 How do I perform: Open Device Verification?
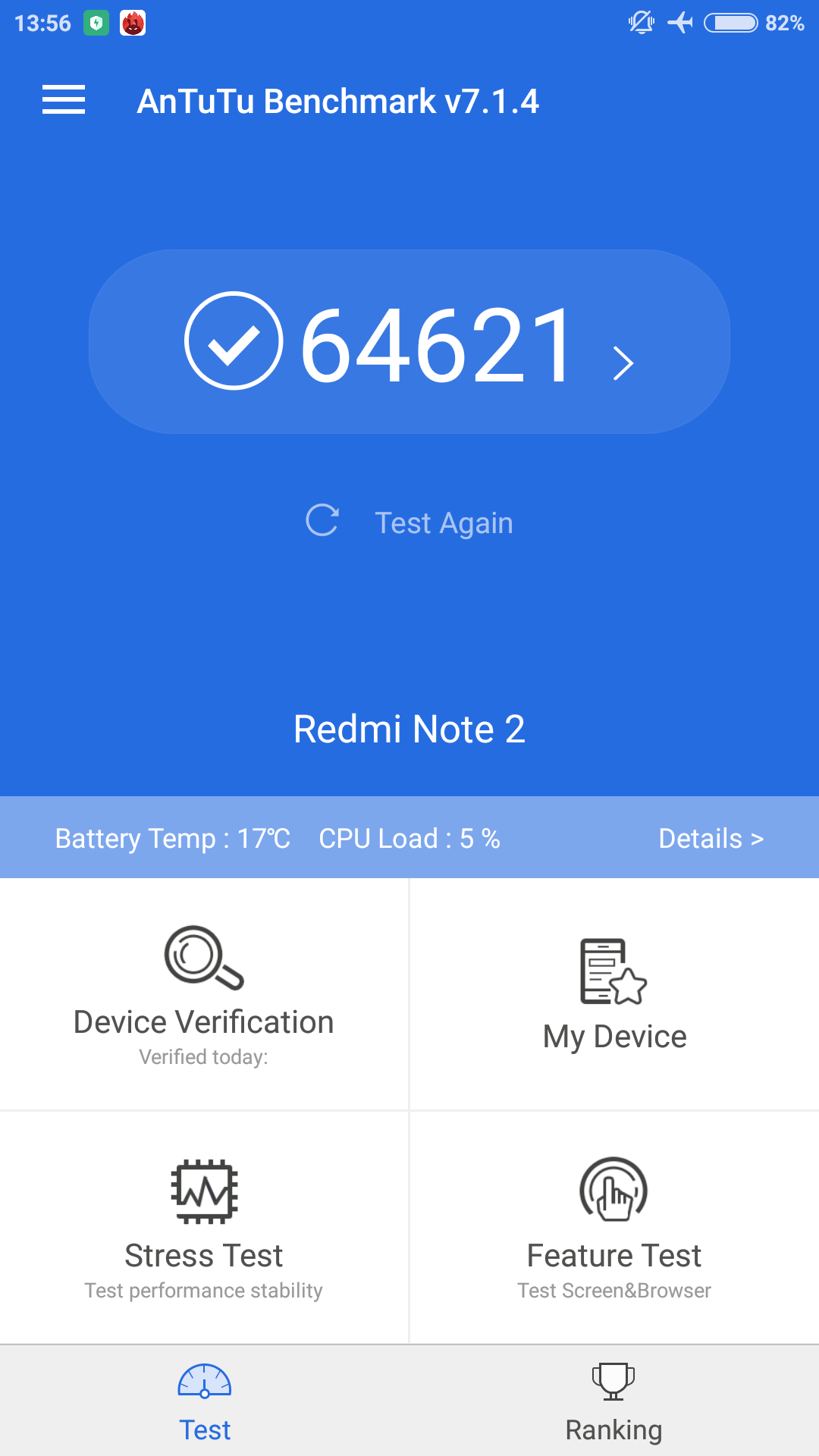[x=203, y=994]
